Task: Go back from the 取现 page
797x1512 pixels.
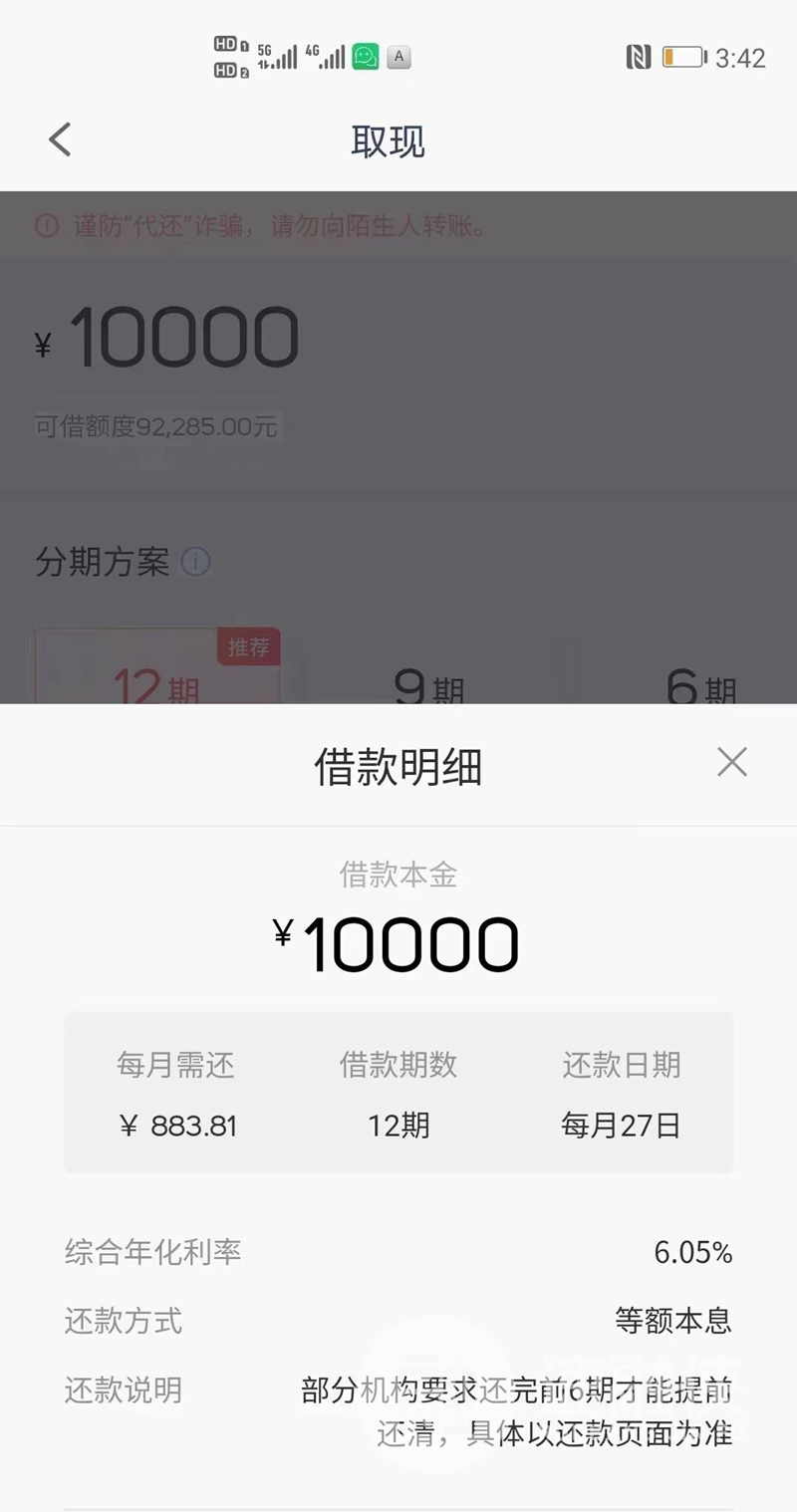Action: coord(60,140)
